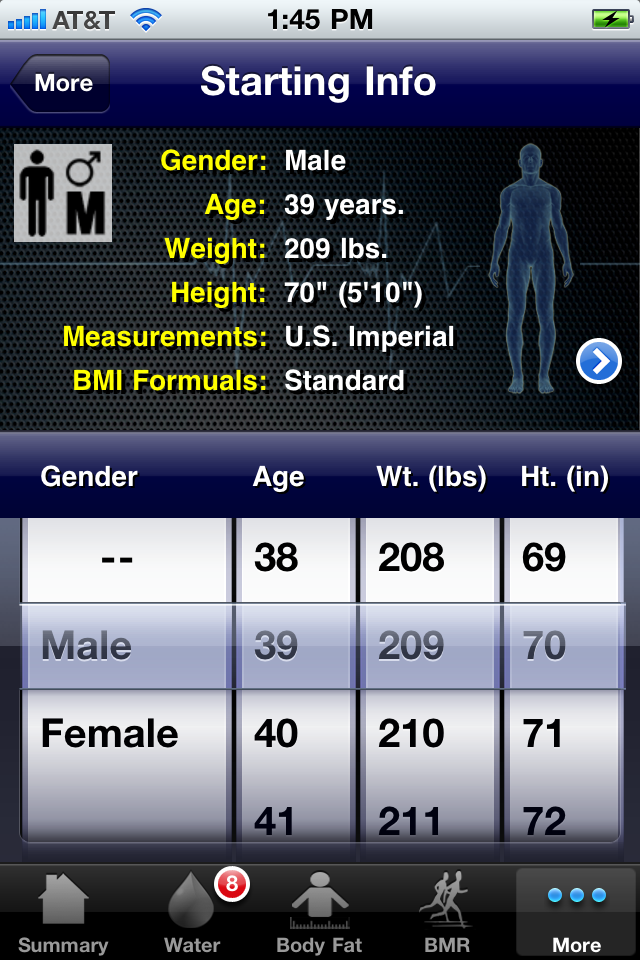Choose Female in the gender picker
The image size is (640, 960).
pos(110,734)
